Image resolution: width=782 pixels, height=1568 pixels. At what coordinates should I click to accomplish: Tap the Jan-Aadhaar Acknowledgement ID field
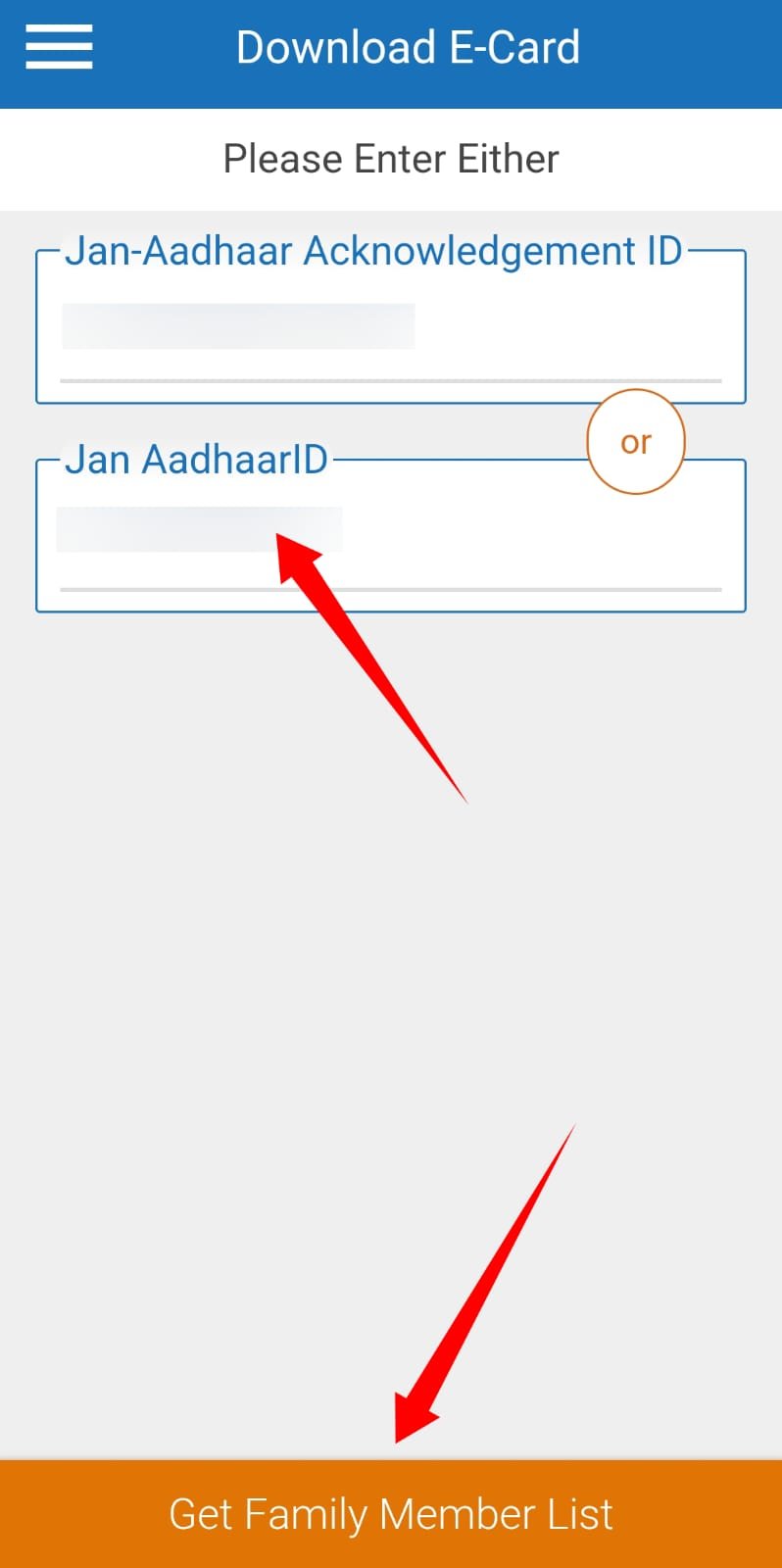(x=390, y=333)
